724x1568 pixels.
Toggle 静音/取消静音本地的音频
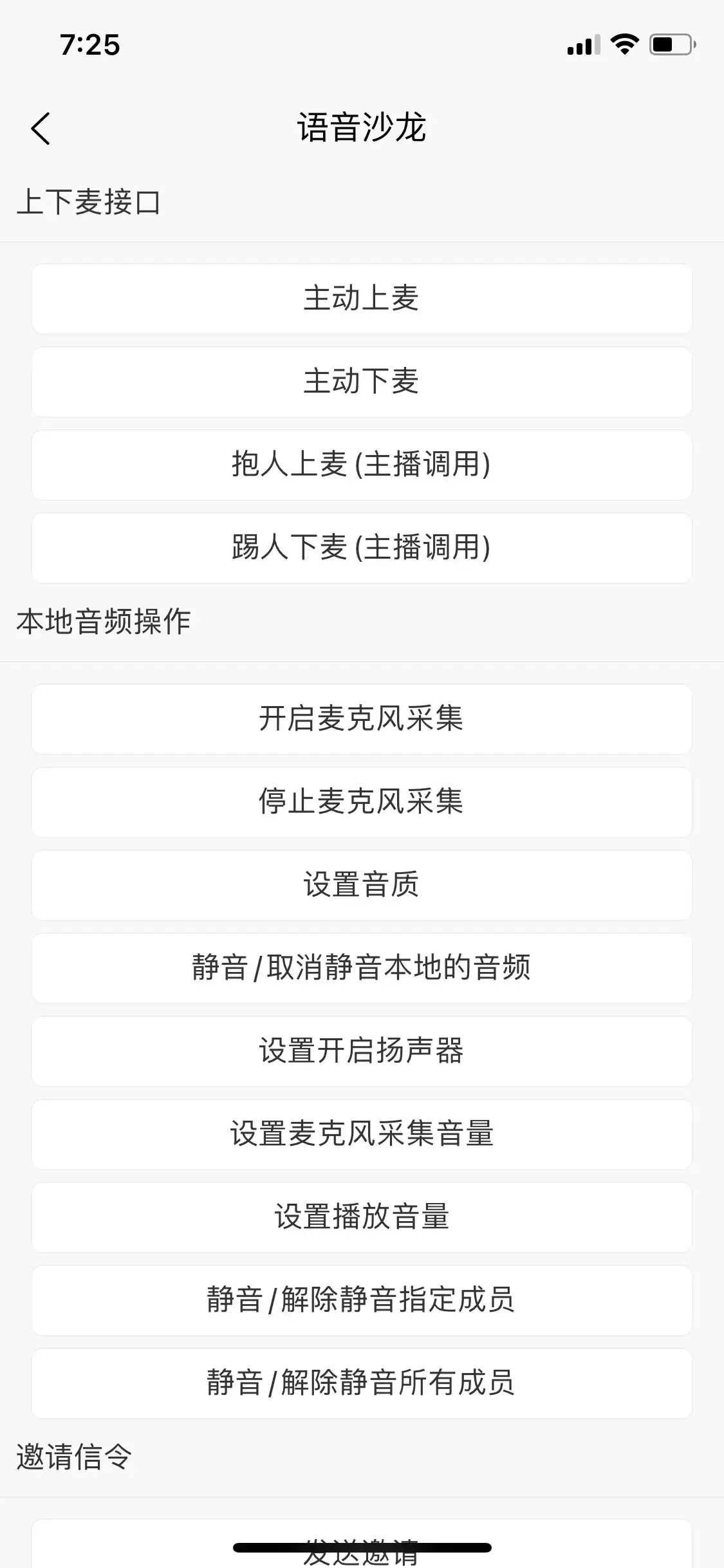(362, 968)
